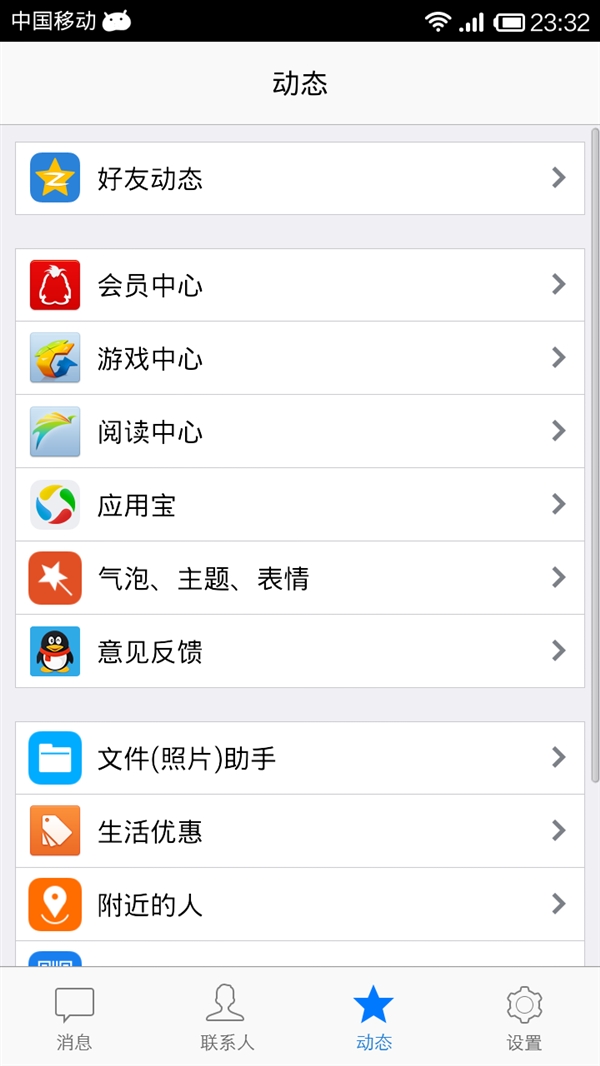This screenshot has width=600, height=1066.
Task: Open 好友动态 (friends' feed)
Action: pos(300,179)
